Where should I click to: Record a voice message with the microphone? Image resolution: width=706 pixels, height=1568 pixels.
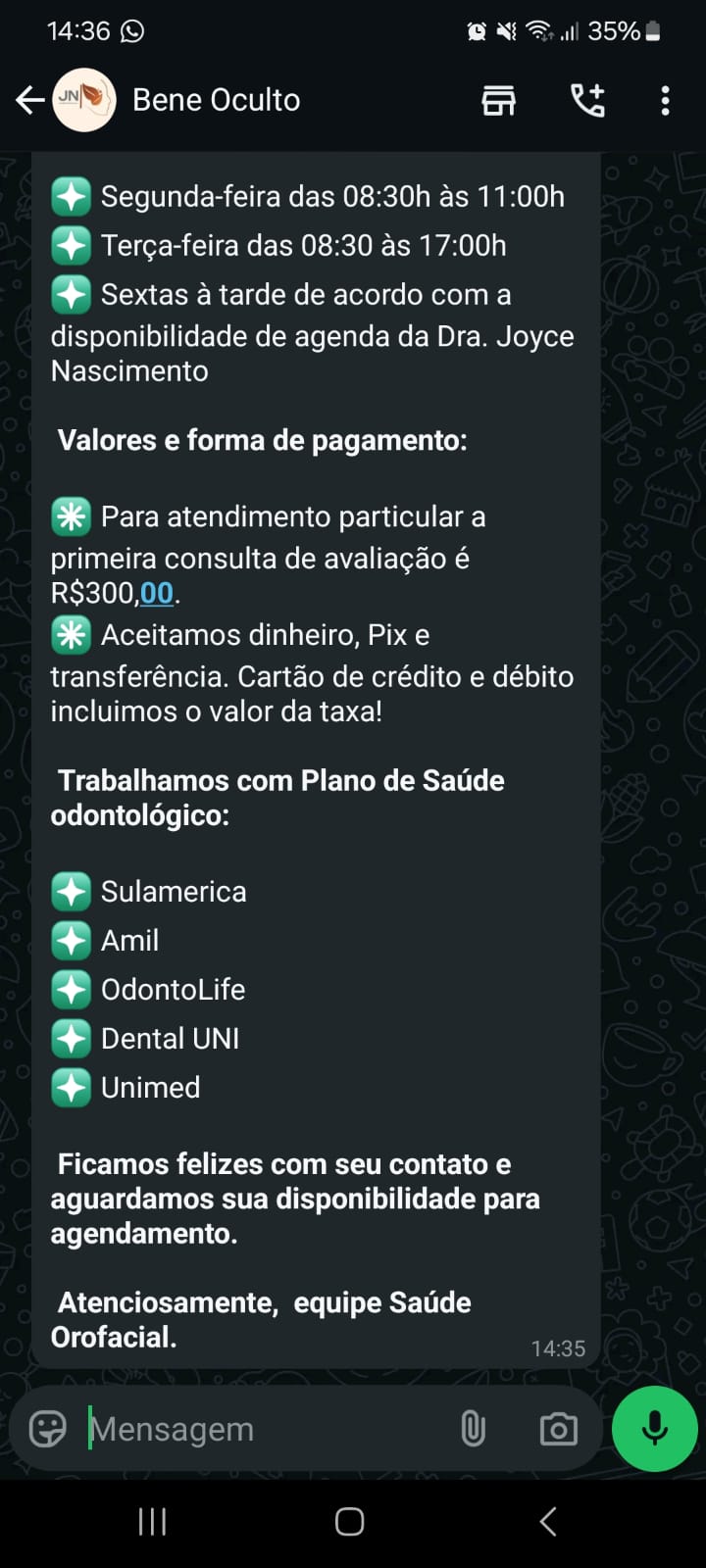(654, 1429)
